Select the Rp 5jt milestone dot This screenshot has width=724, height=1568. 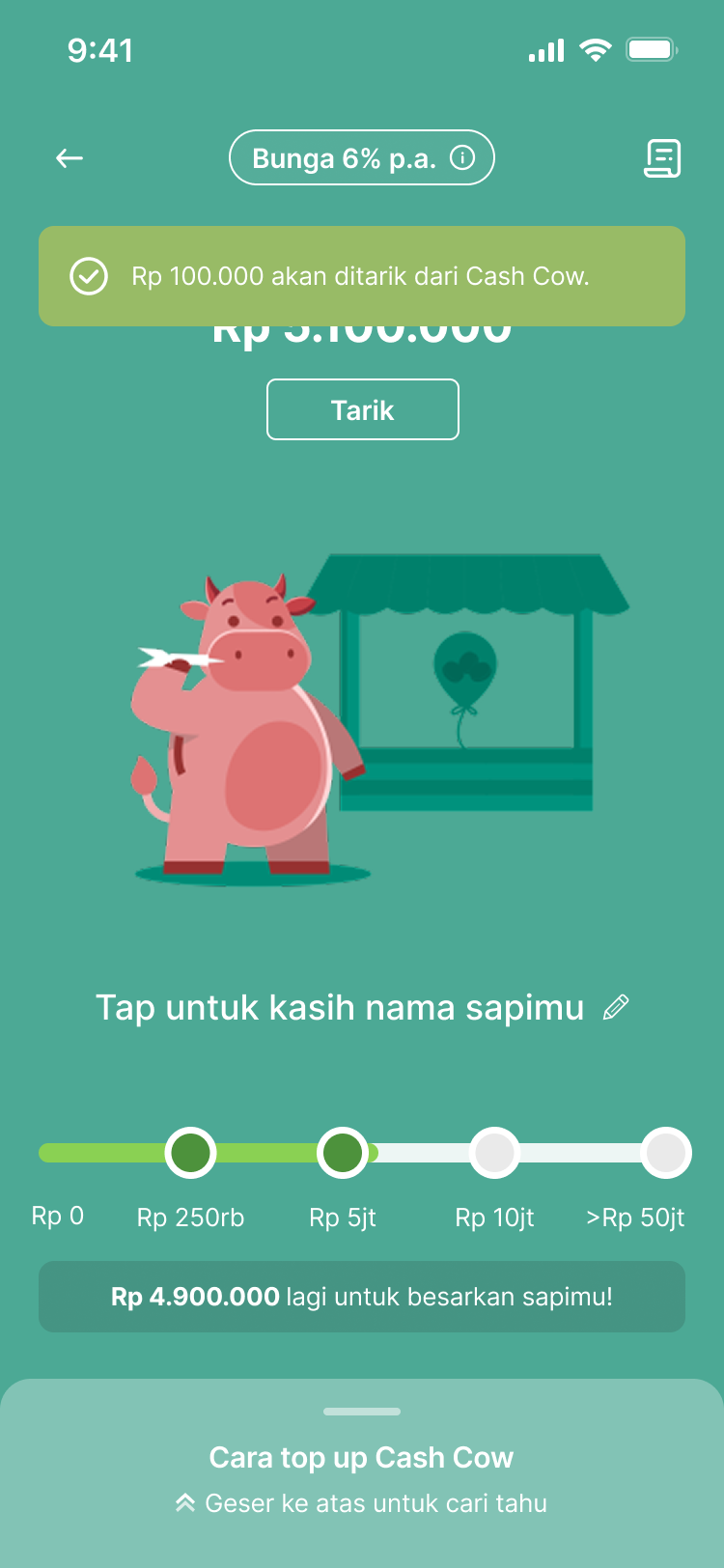coord(343,1153)
